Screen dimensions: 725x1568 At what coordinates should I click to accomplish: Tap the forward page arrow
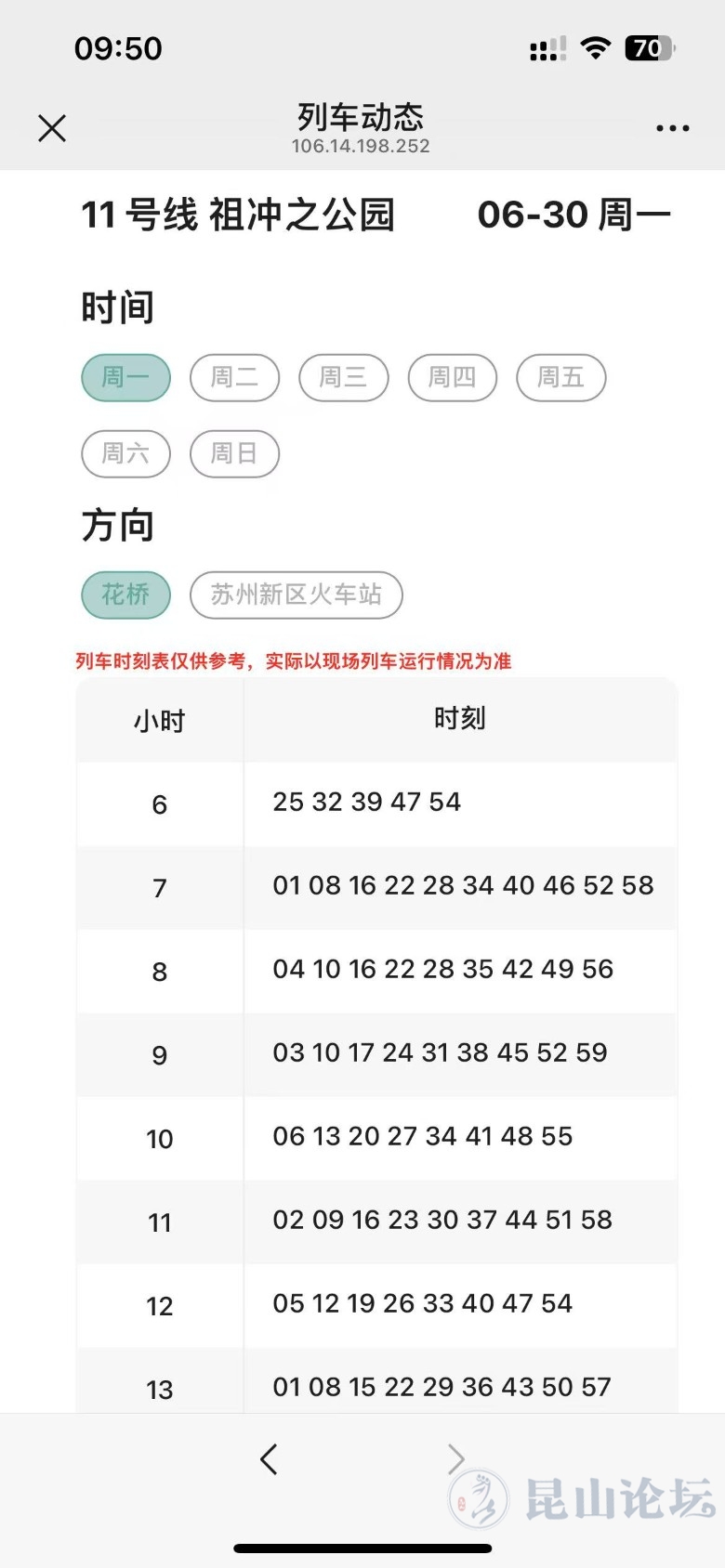coord(455,1459)
